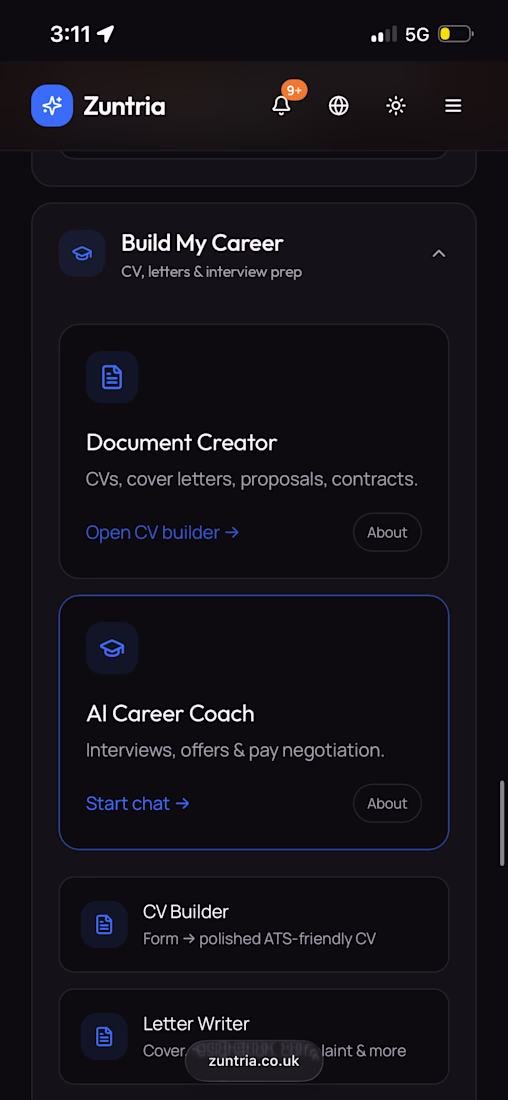The image size is (508, 1100).
Task: Open the notifications bell
Action: [x=281, y=105]
